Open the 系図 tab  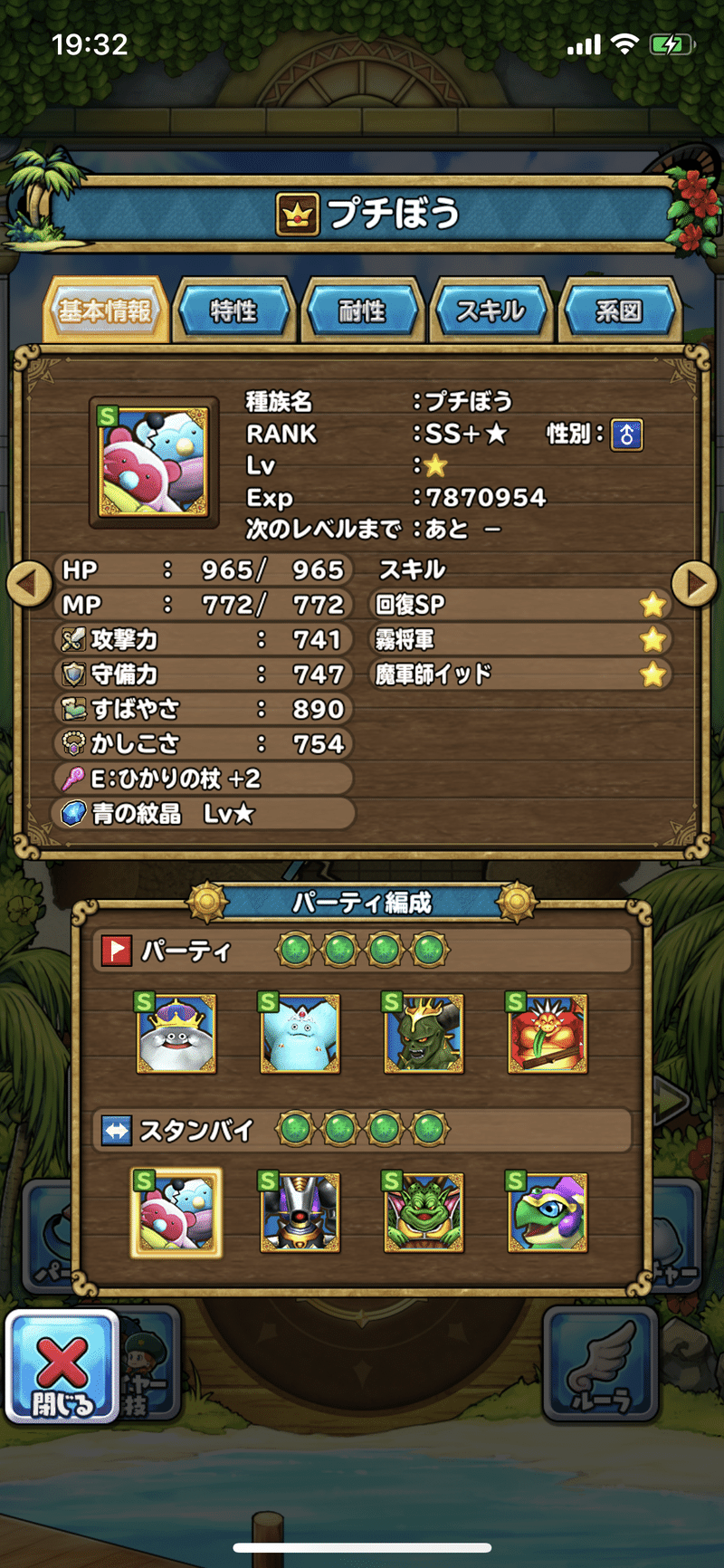click(619, 311)
